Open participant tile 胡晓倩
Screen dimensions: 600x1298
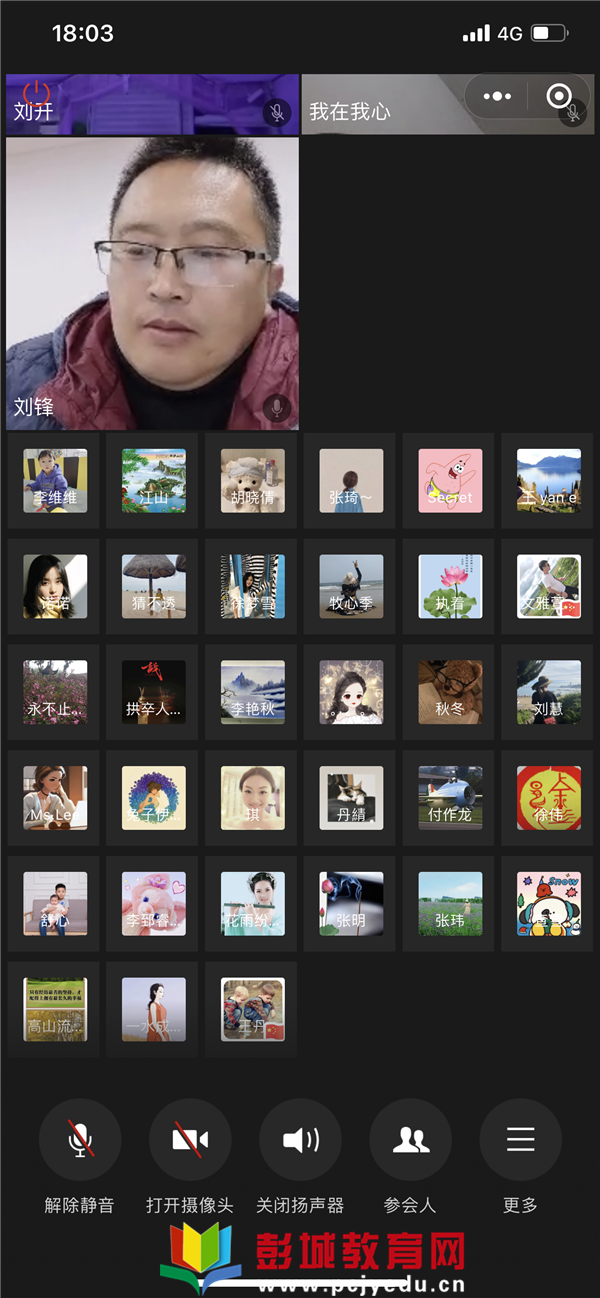252,480
